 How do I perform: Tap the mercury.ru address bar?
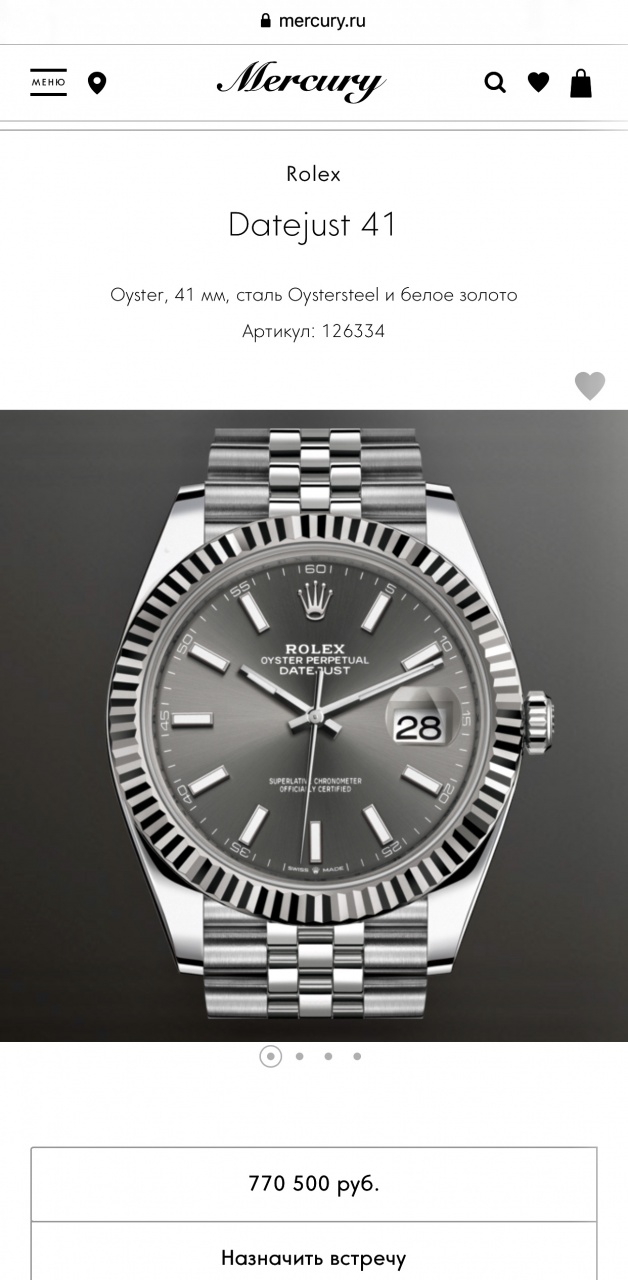point(314,20)
